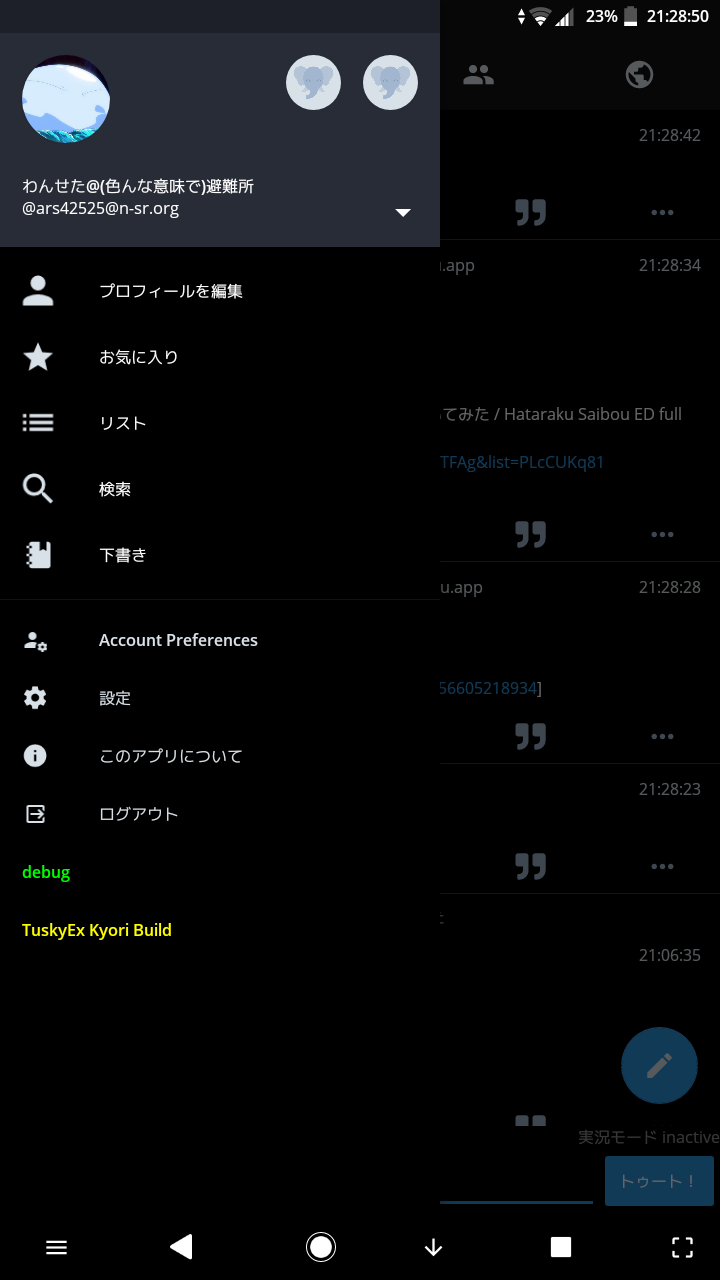Open プロフィールを編集 to edit profile
720x1280 pixels.
point(170,291)
